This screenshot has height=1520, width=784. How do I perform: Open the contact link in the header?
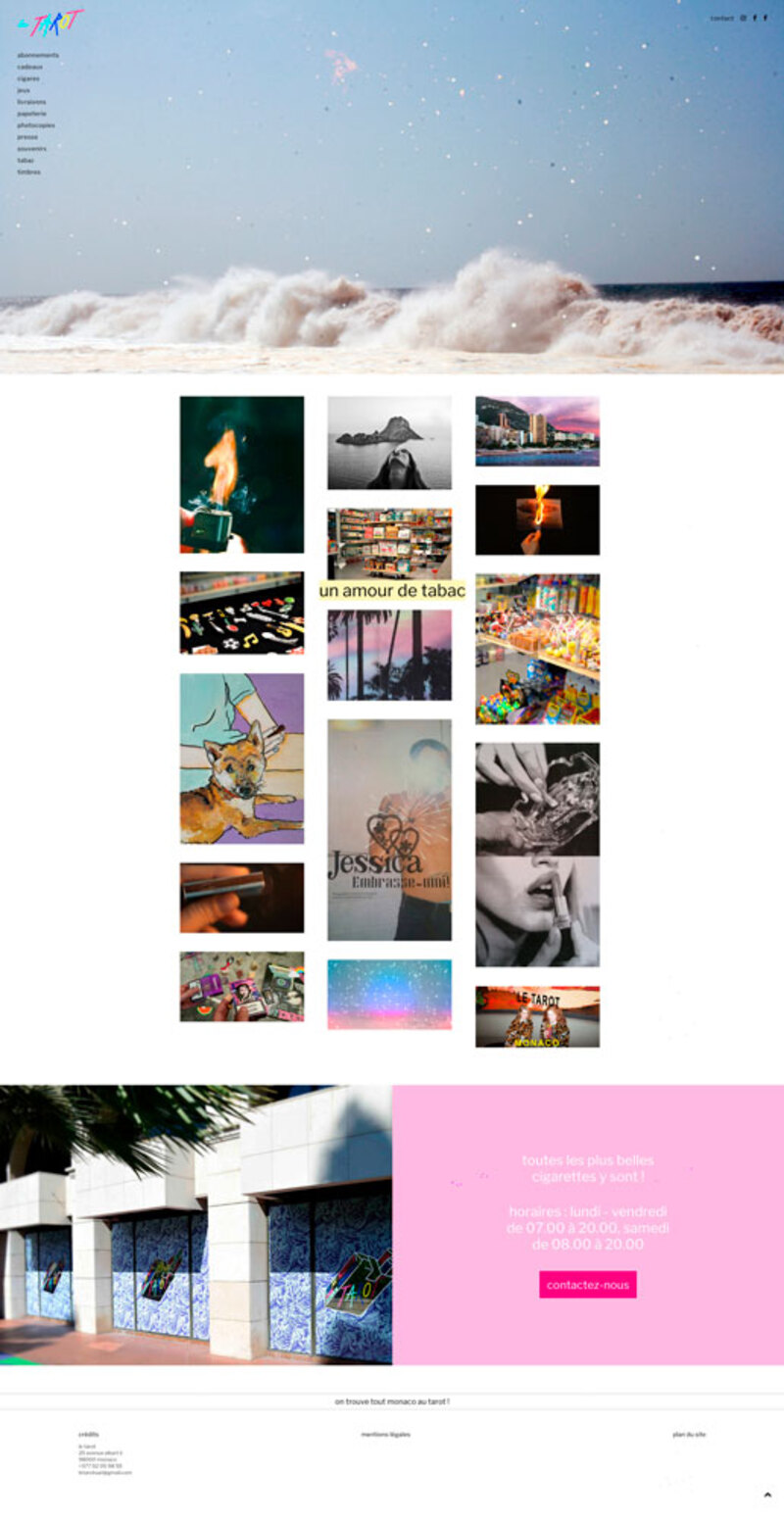click(721, 18)
